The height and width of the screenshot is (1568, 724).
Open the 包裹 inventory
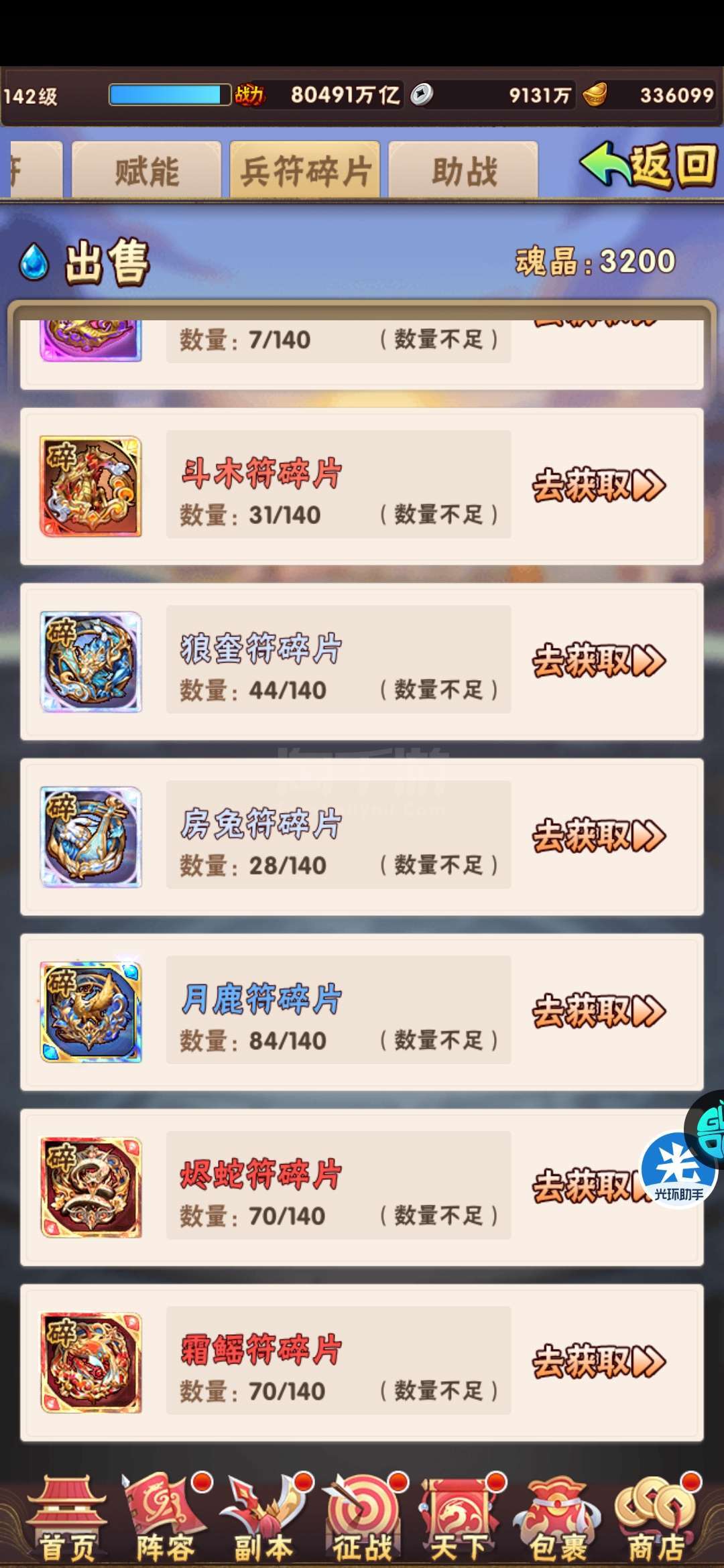click(x=558, y=1520)
